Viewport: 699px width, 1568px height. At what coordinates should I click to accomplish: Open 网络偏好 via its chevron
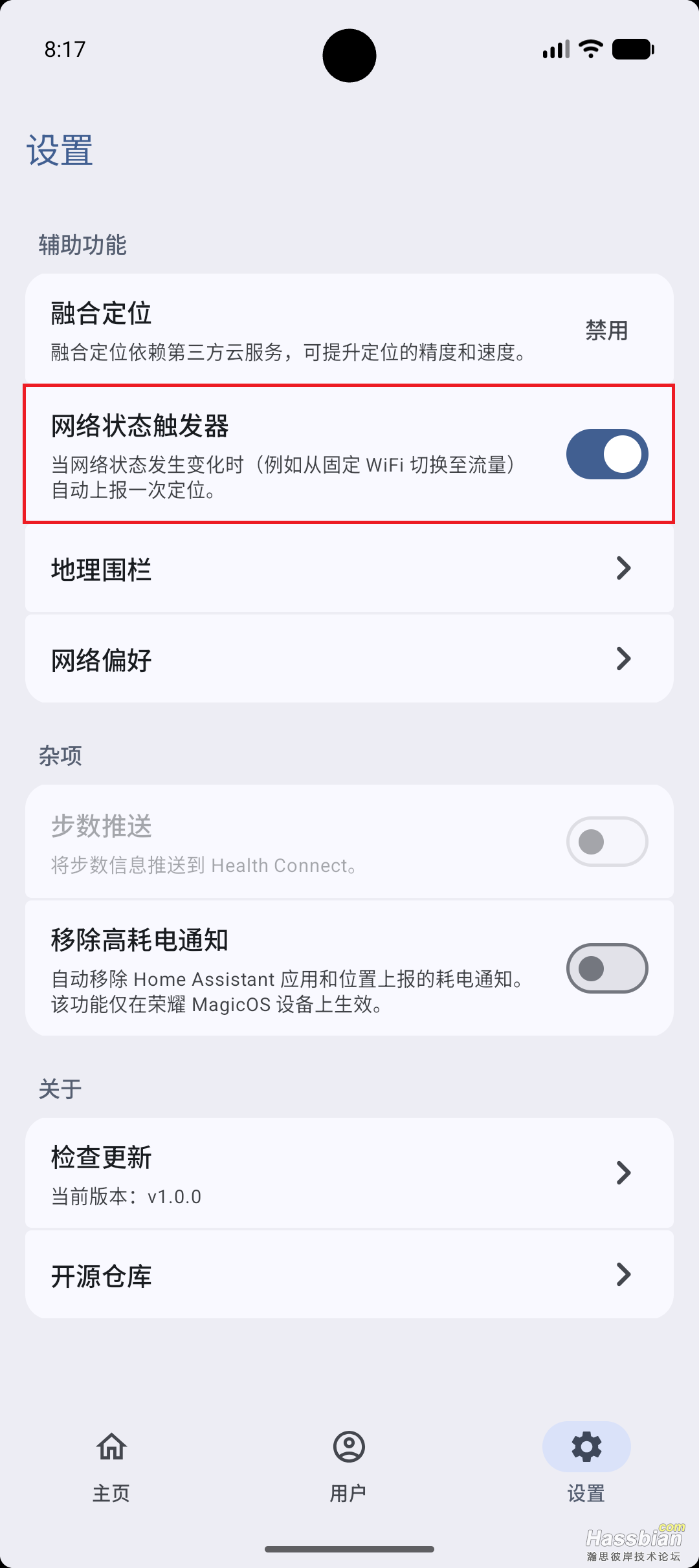pos(623,658)
